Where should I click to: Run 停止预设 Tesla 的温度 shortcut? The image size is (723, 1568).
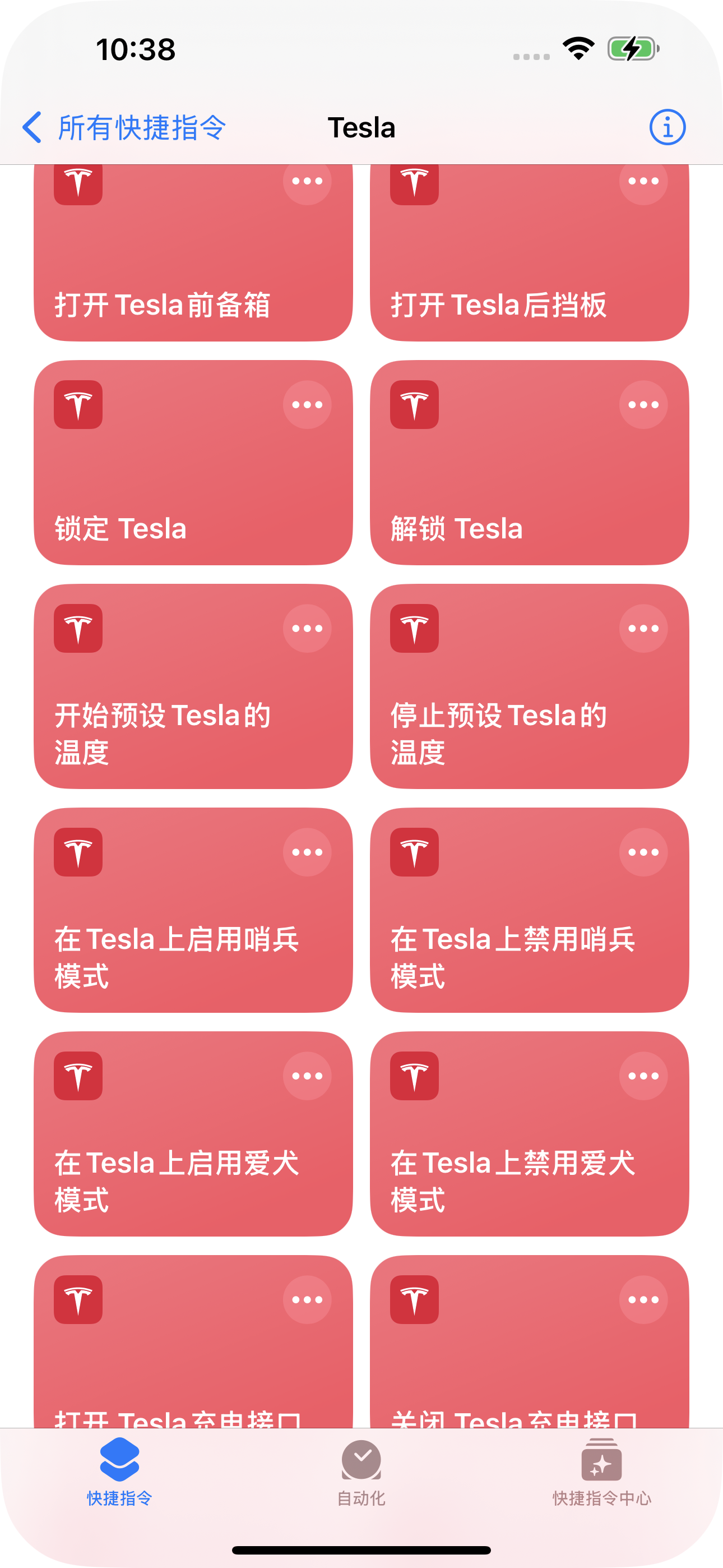530,686
